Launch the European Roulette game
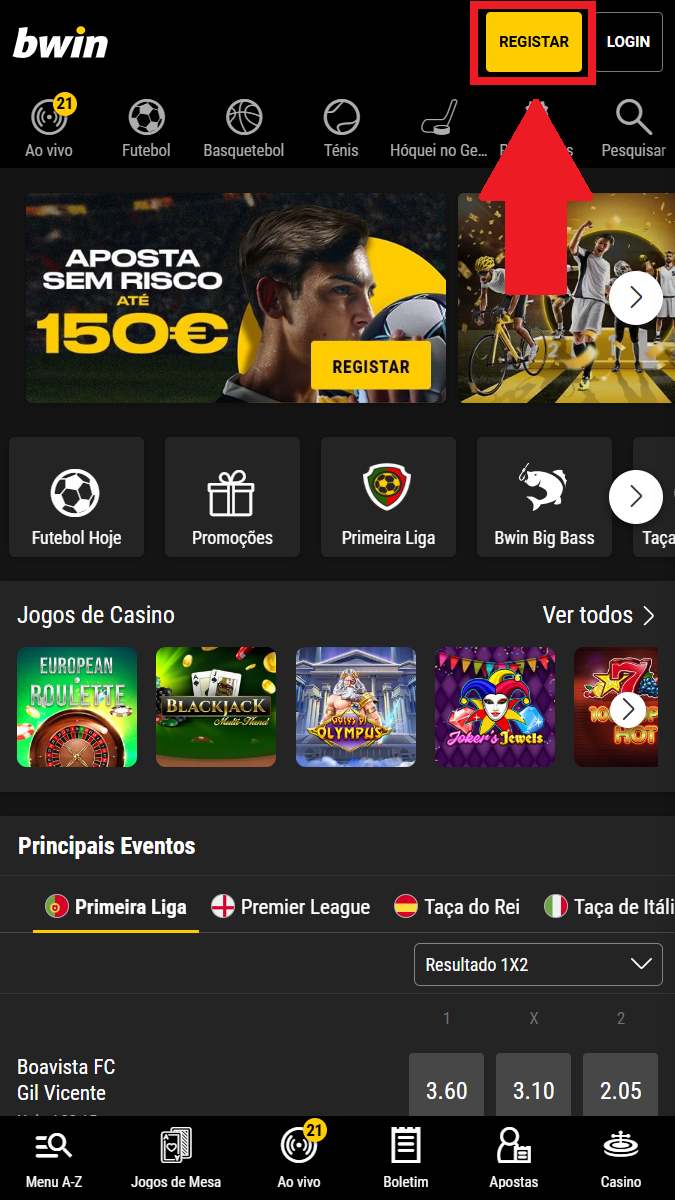The height and width of the screenshot is (1200, 675). [77, 707]
